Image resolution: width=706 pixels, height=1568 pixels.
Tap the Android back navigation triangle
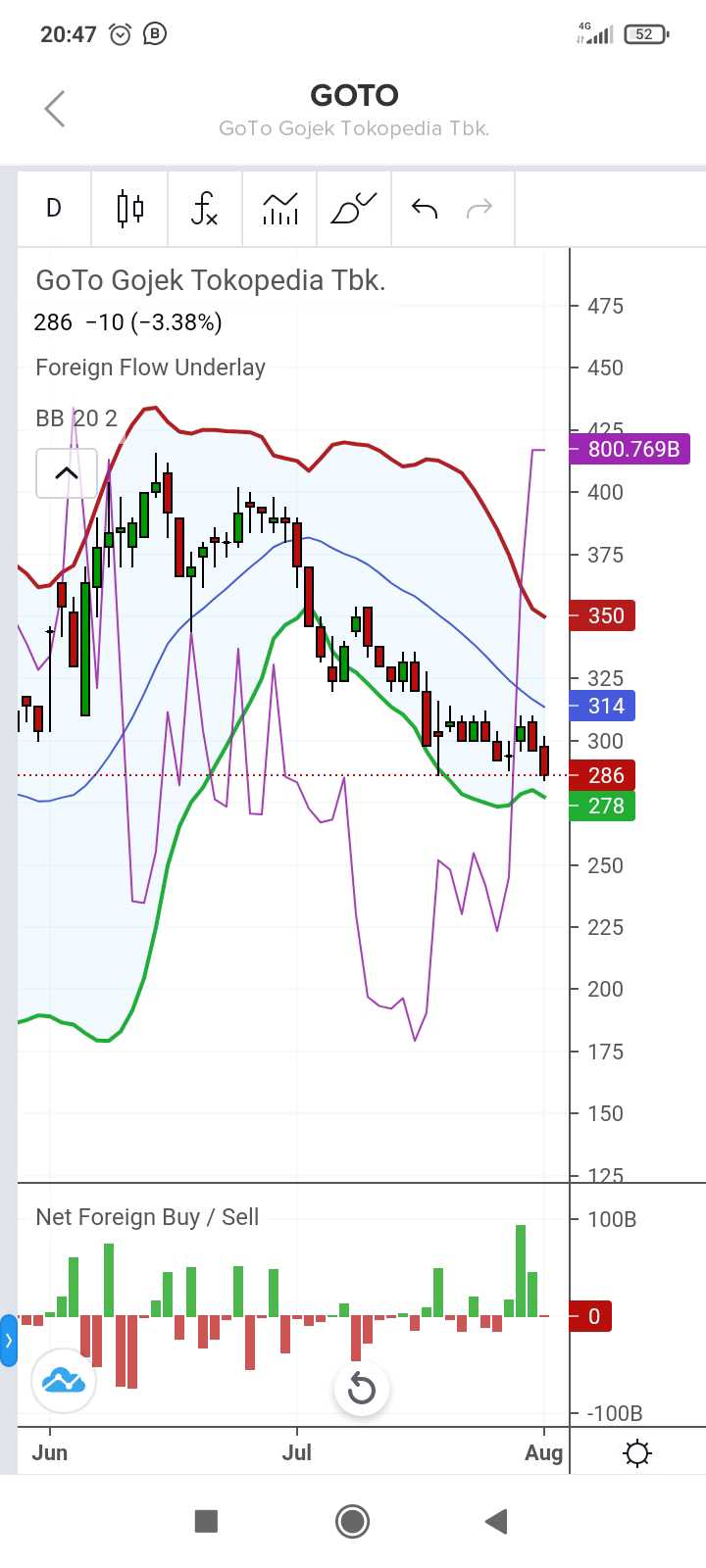[x=495, y=1520]
